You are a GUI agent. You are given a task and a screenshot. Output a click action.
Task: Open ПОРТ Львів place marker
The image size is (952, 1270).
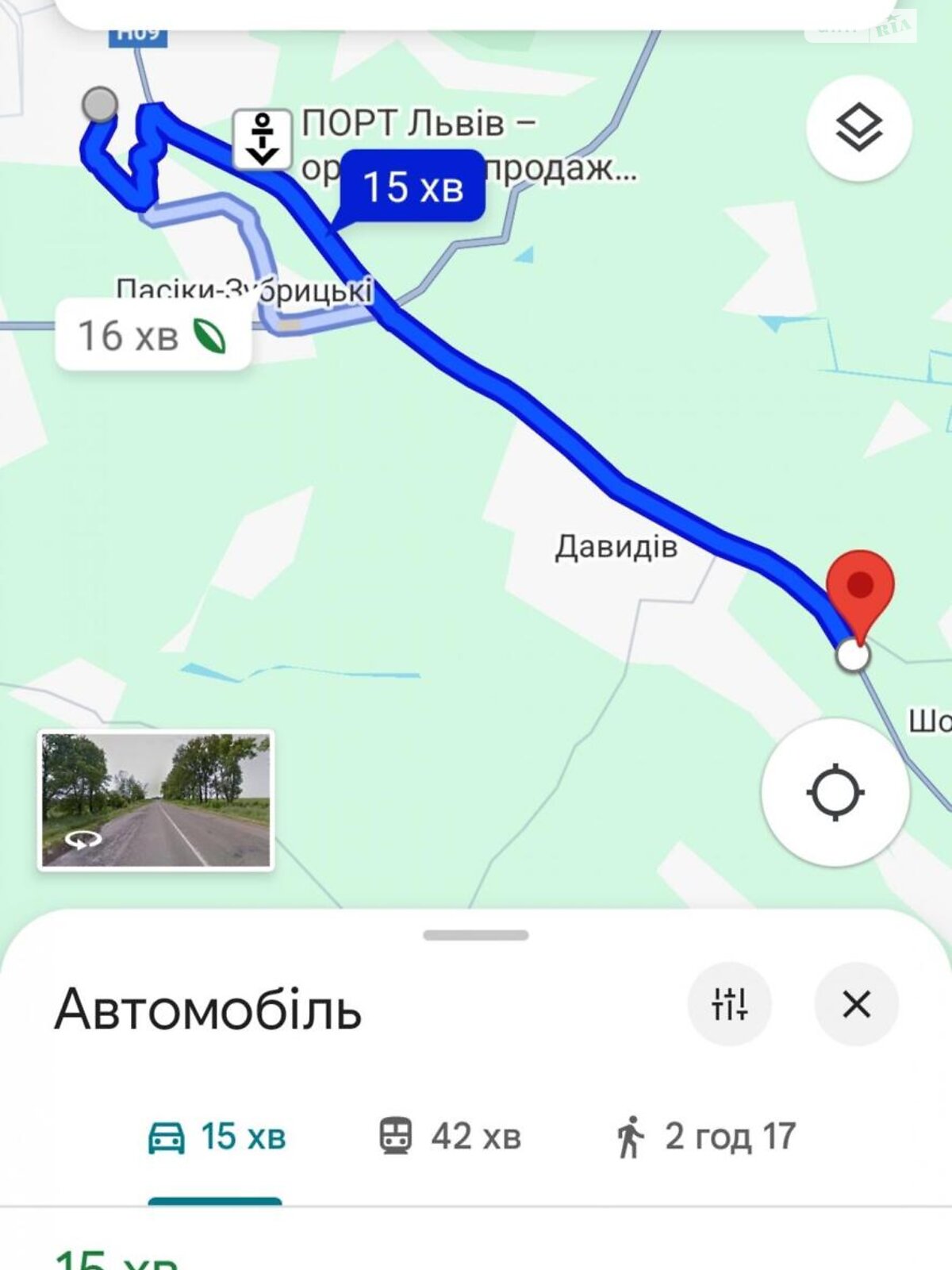tap(263, 140)
